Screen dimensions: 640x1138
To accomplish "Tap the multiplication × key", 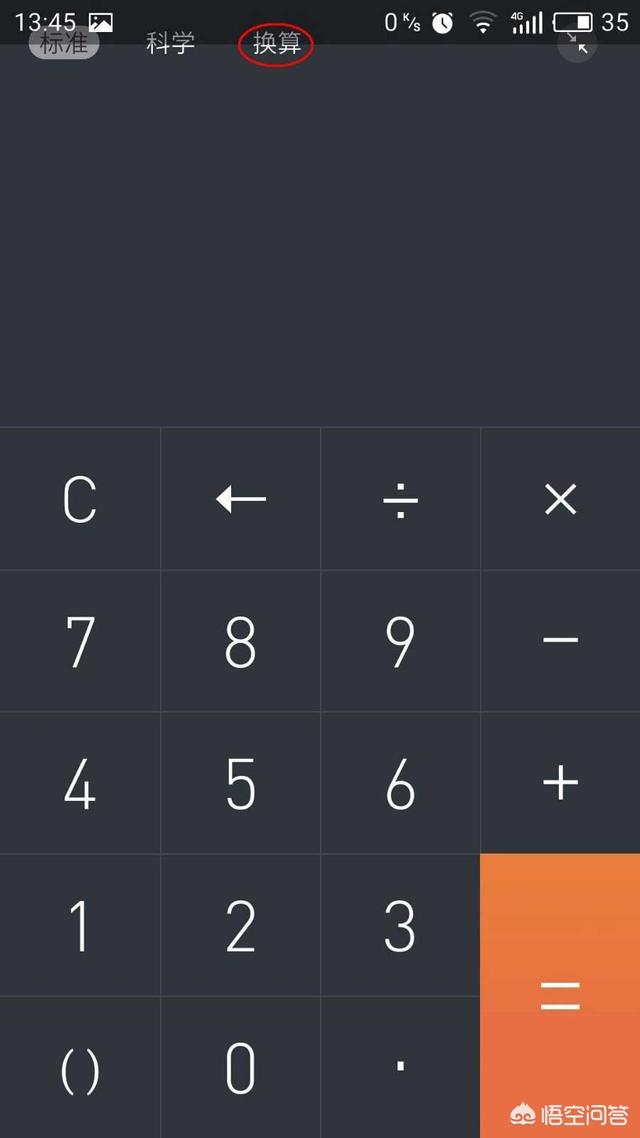I will tap(560, 499).
